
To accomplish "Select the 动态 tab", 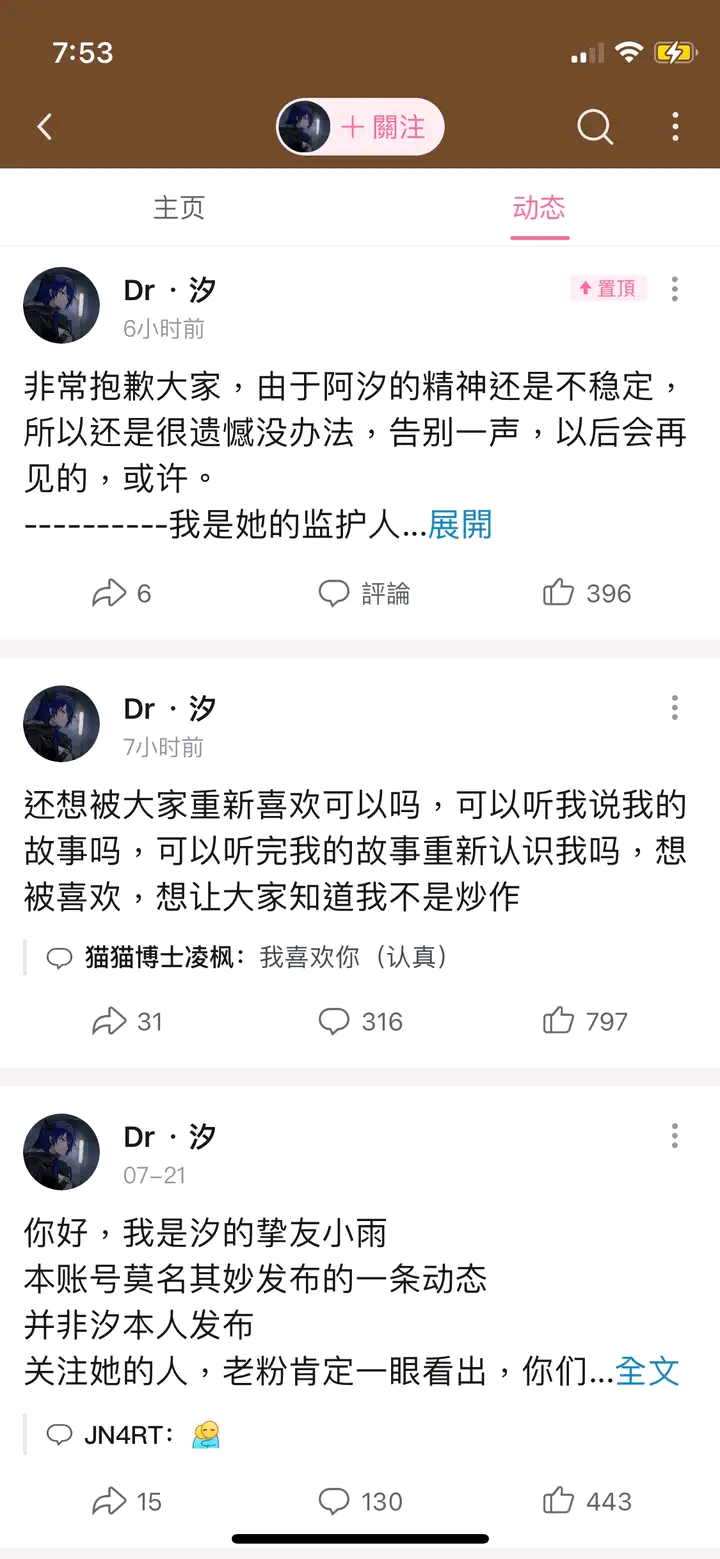I will (539, 208).
